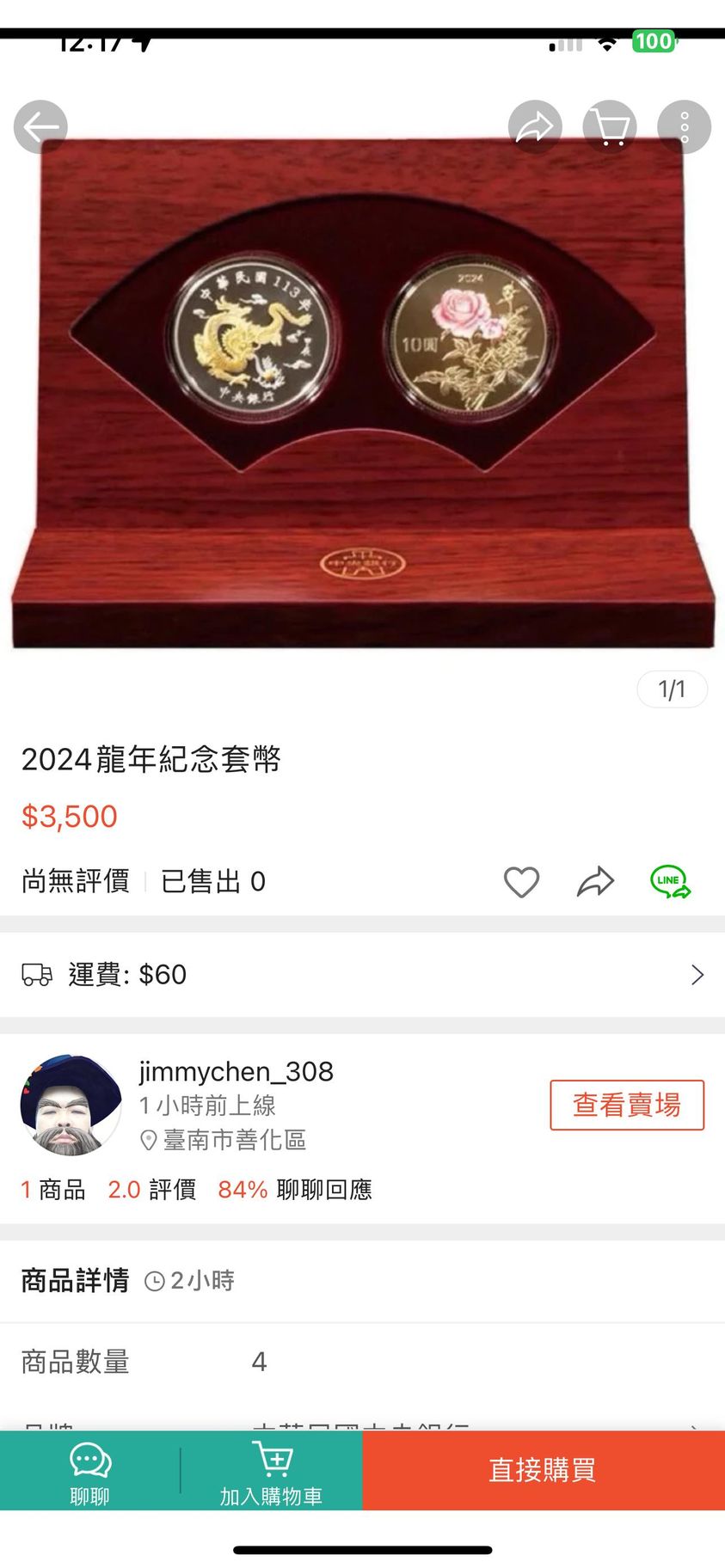Image resolution: width=725 pixels, height=1568 pixels.
Task: Open seller jimmychen_308's avatar
Action: tap(71, 1105)
